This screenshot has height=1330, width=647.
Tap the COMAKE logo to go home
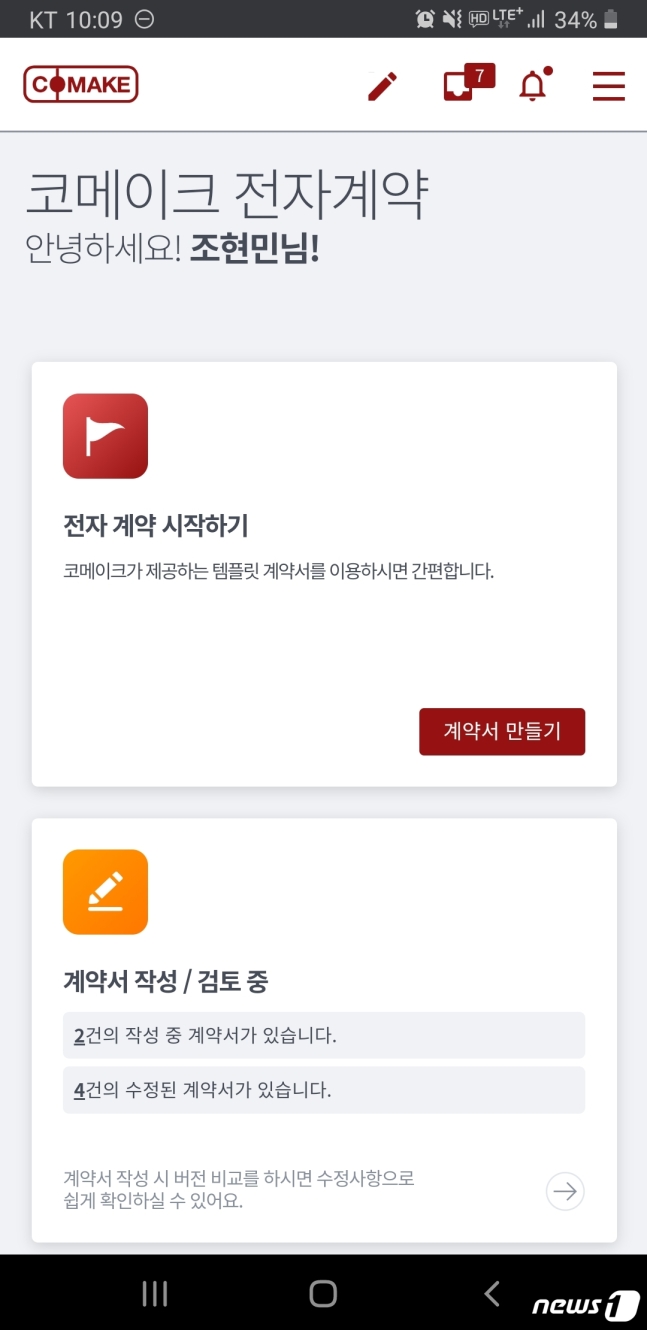[81, 85]
